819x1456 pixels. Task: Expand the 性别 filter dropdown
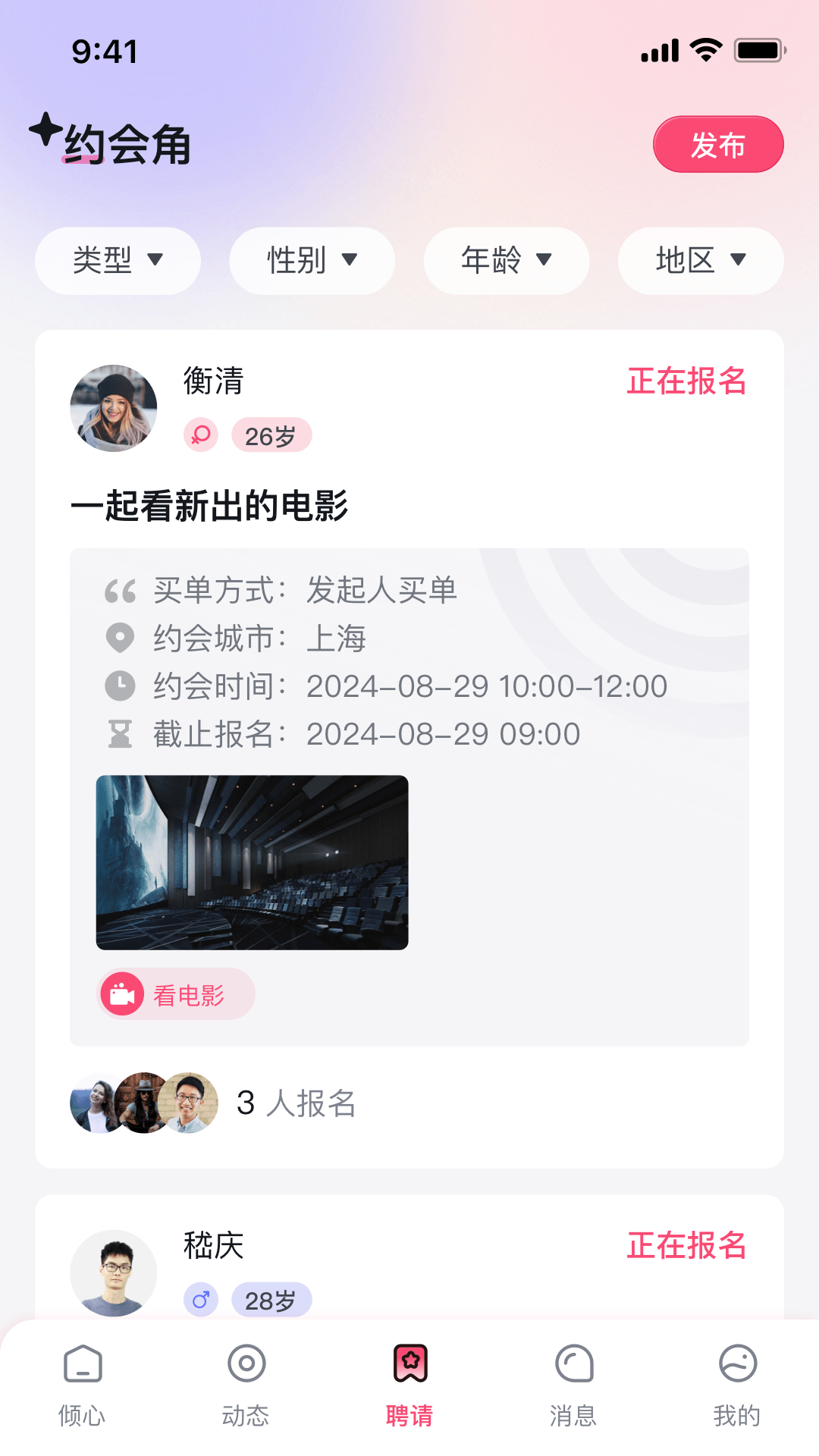[x=311, y=261]
